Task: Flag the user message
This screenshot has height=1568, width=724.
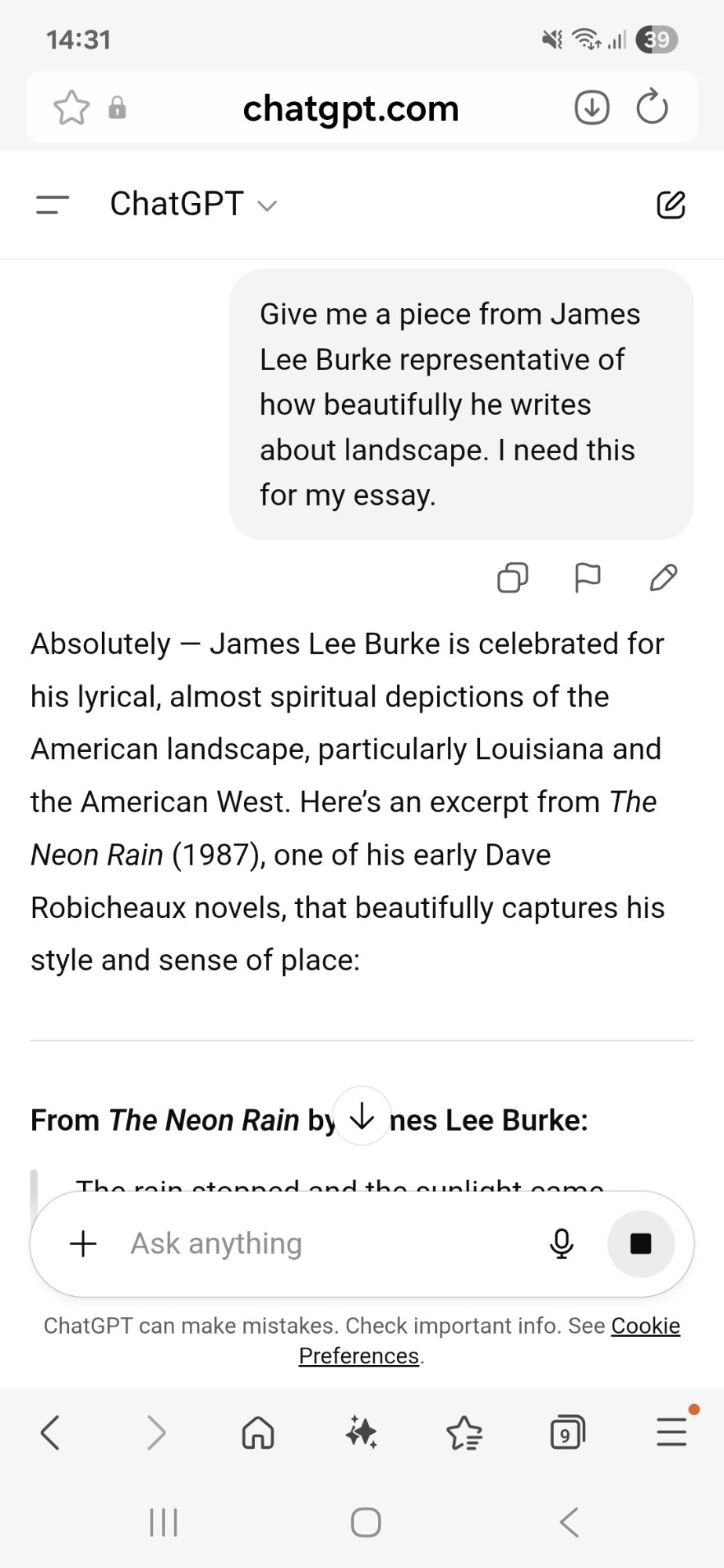Action: coord(588,578)
